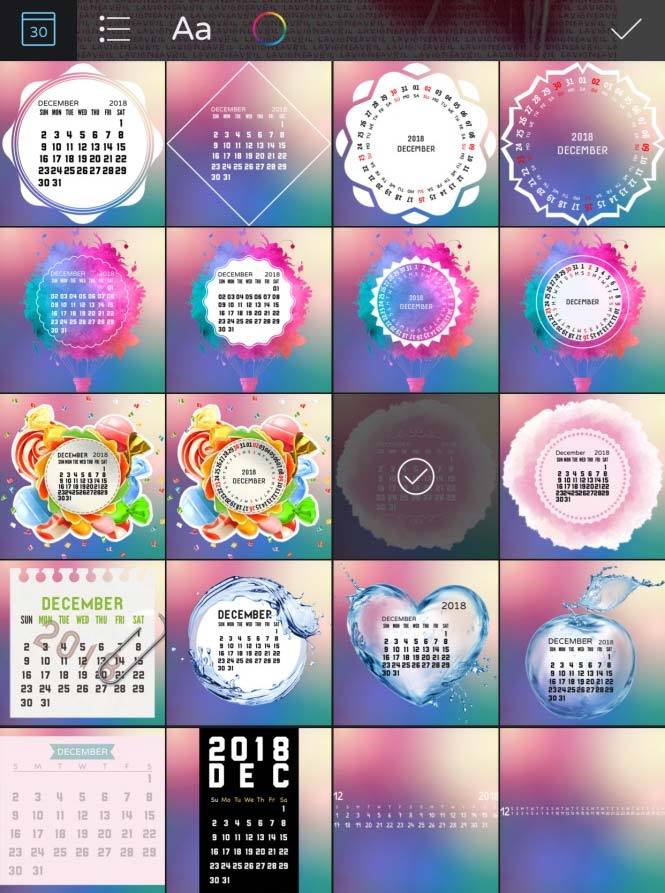Pick the water splash circle template
This screenshot has width=665, height=893.
click(249, 643)
